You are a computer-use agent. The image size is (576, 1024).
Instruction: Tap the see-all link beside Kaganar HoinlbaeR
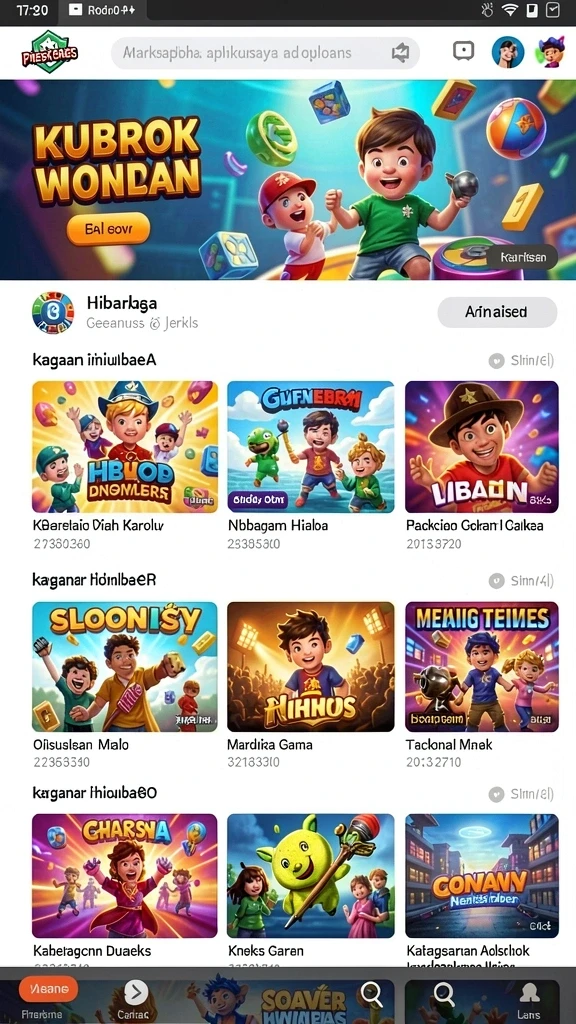coord(522,580)
